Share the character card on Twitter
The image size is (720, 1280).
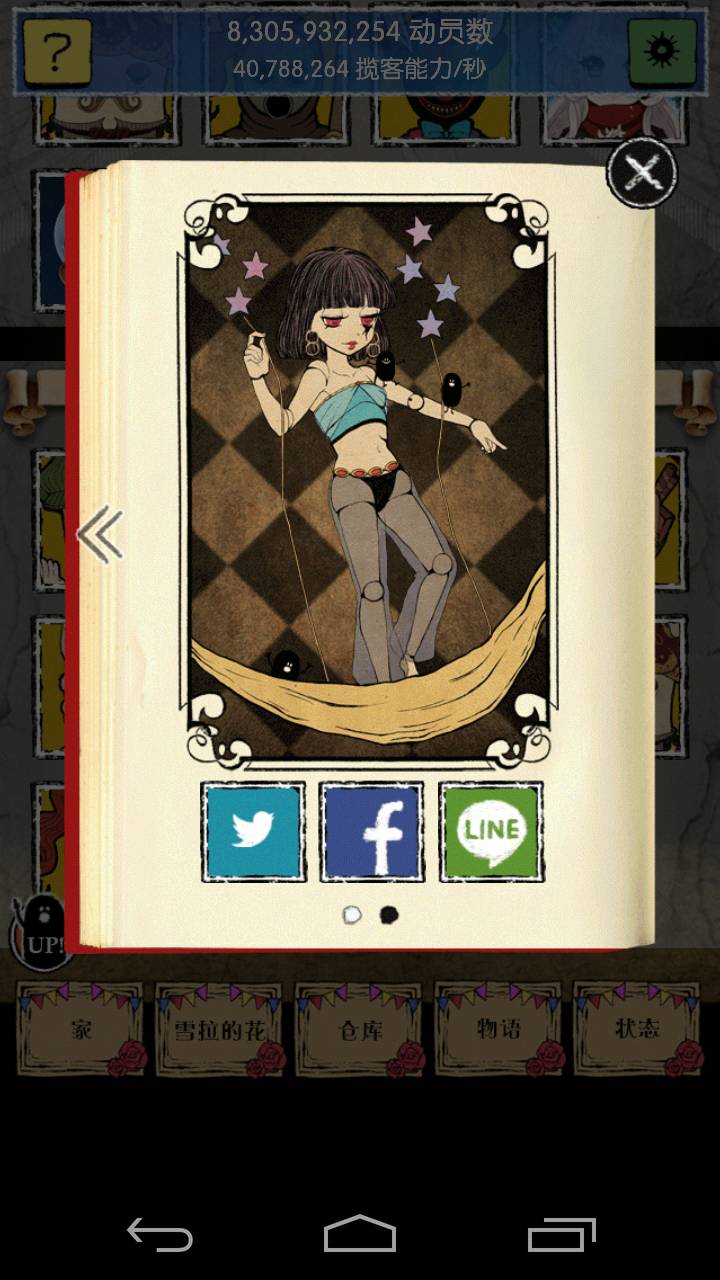point(253,831)
